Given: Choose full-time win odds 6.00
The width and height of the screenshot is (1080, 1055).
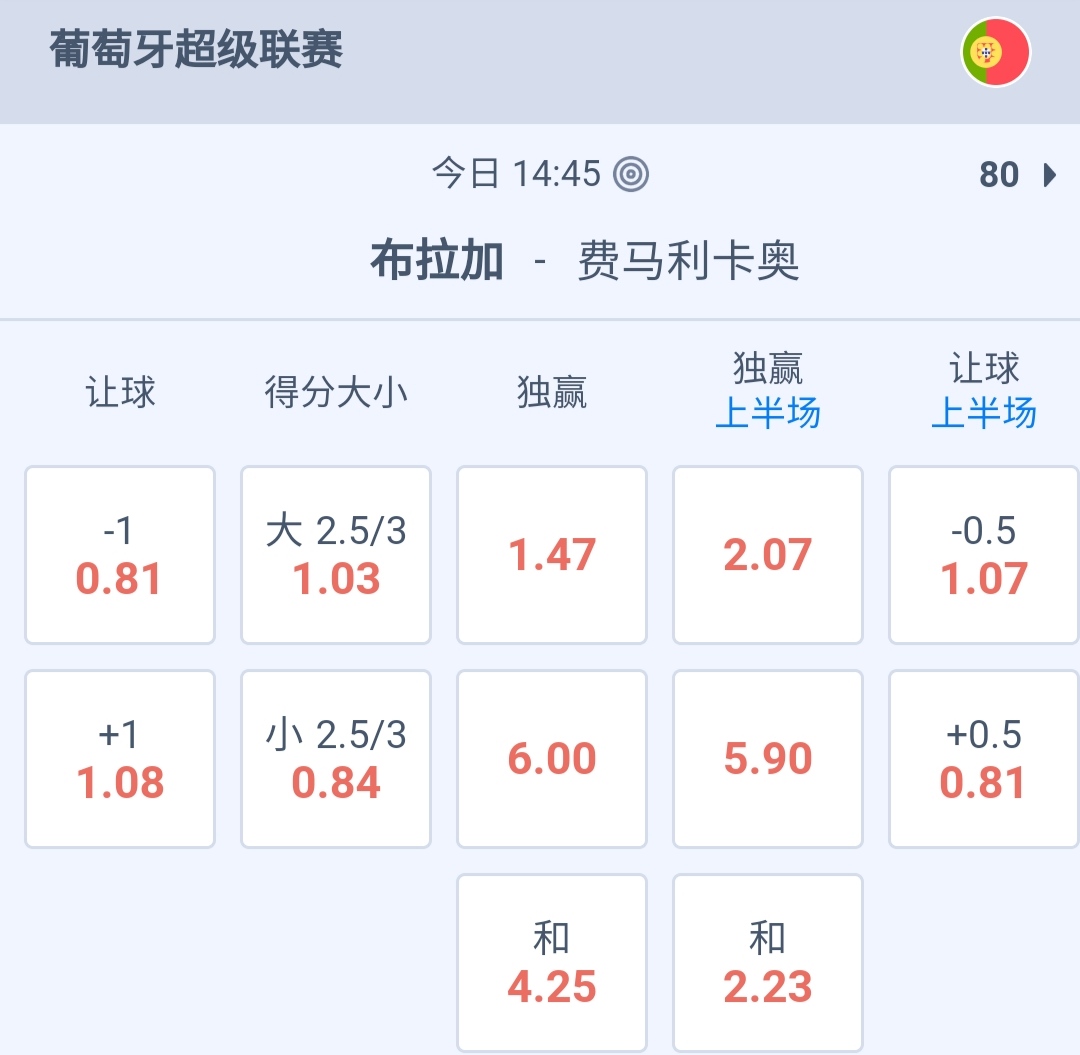Looking at the screenshot, I should coord(552,759).
